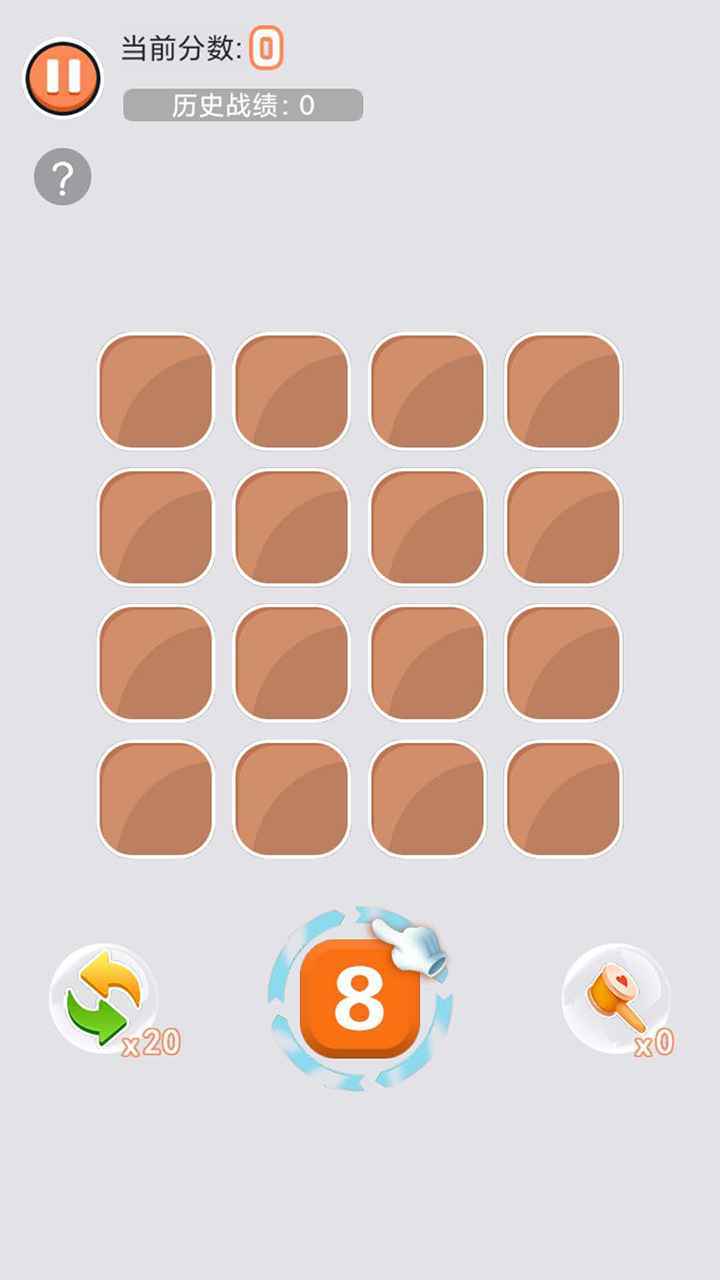
Task: Tap the pause button
Action: point(62,75)
